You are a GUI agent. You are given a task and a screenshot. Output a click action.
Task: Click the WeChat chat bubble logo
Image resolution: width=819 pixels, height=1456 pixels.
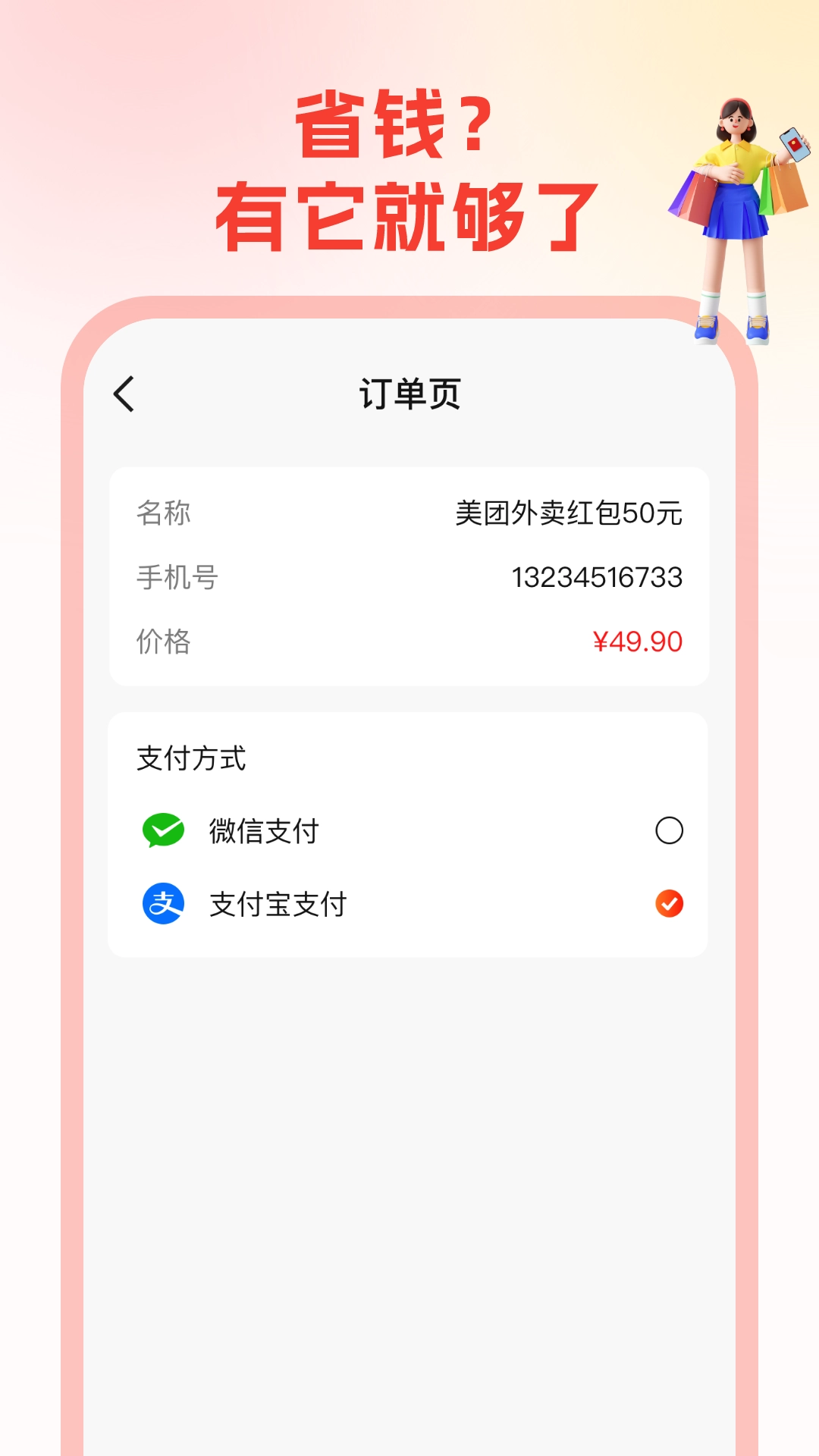(164, 831)
